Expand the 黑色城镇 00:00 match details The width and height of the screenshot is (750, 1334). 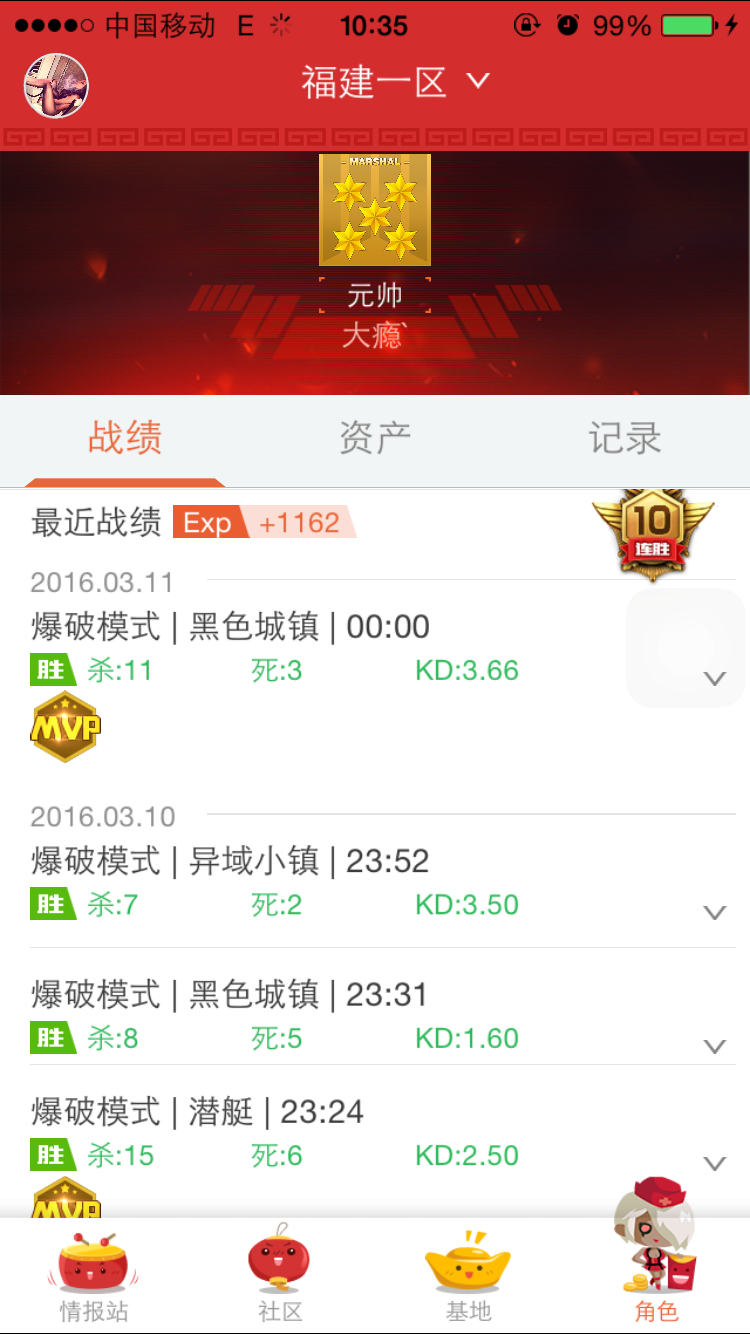tap(714, 679)
